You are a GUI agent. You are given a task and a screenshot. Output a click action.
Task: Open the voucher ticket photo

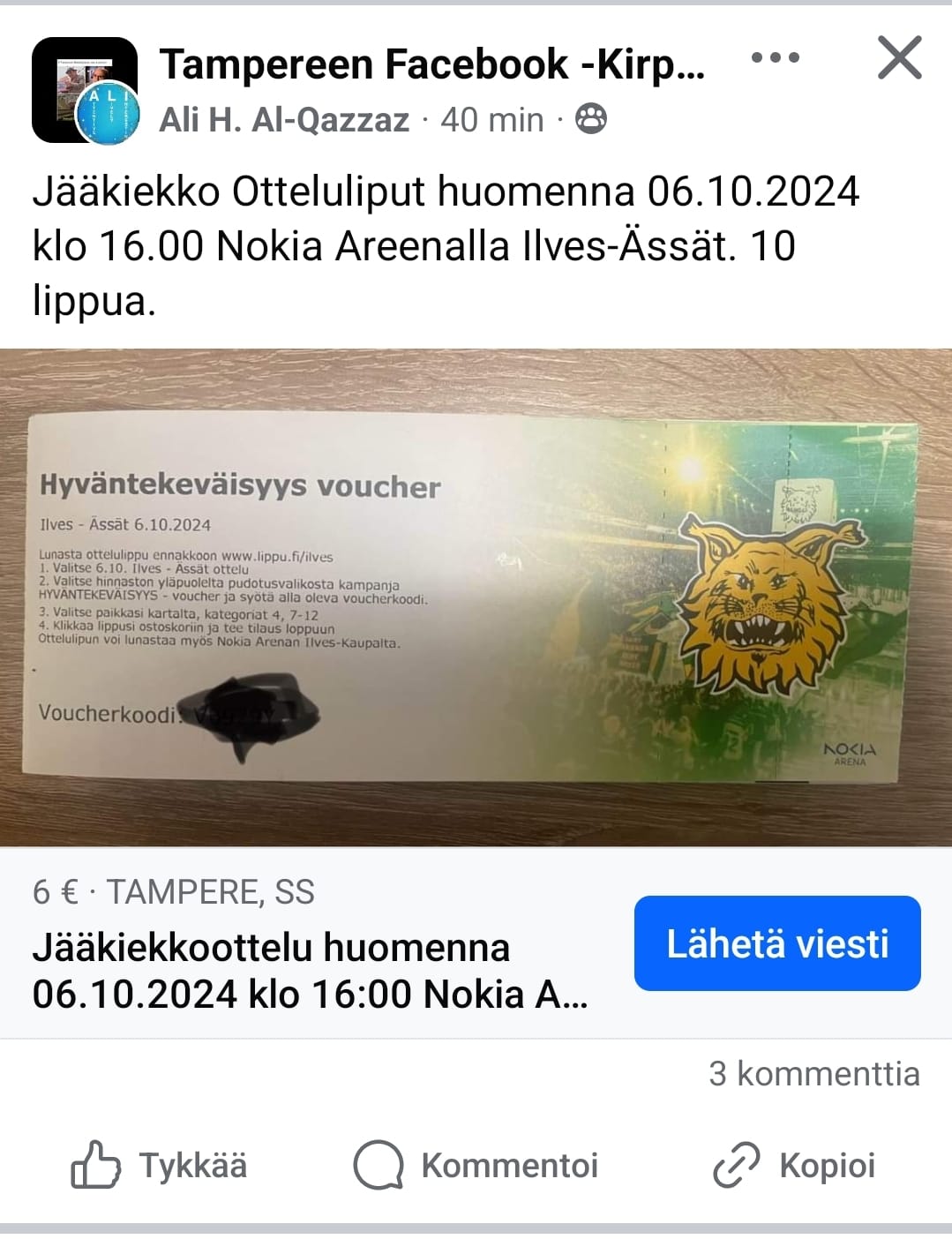pos(476,597)
